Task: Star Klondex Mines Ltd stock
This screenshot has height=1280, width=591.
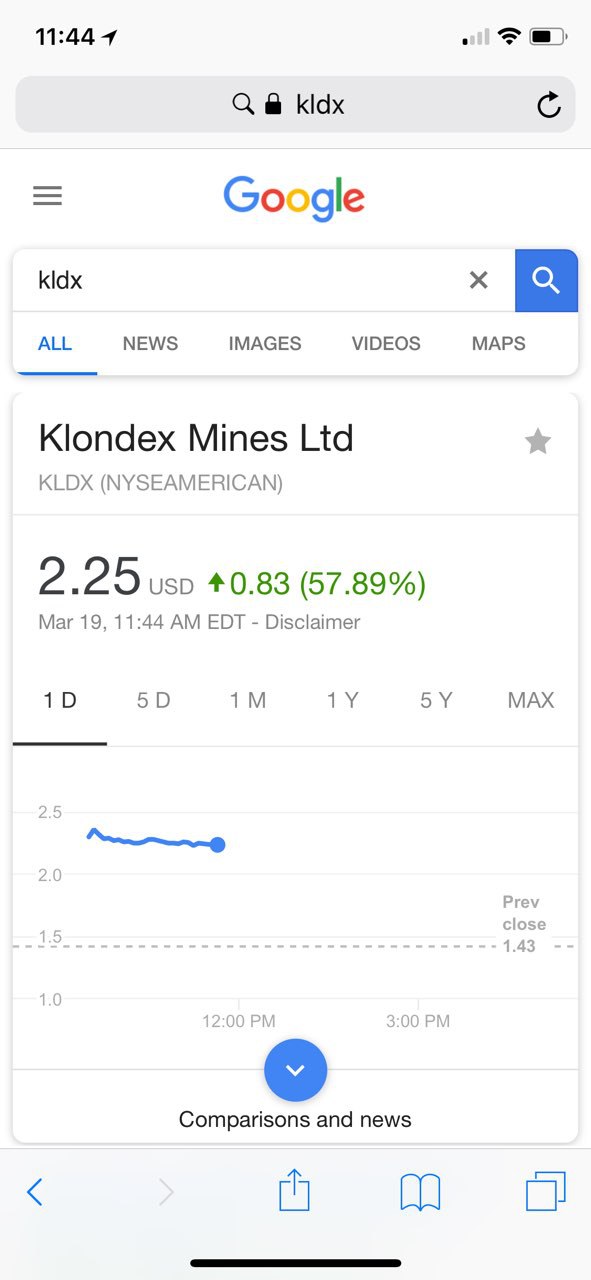Action: click(538, 441)
